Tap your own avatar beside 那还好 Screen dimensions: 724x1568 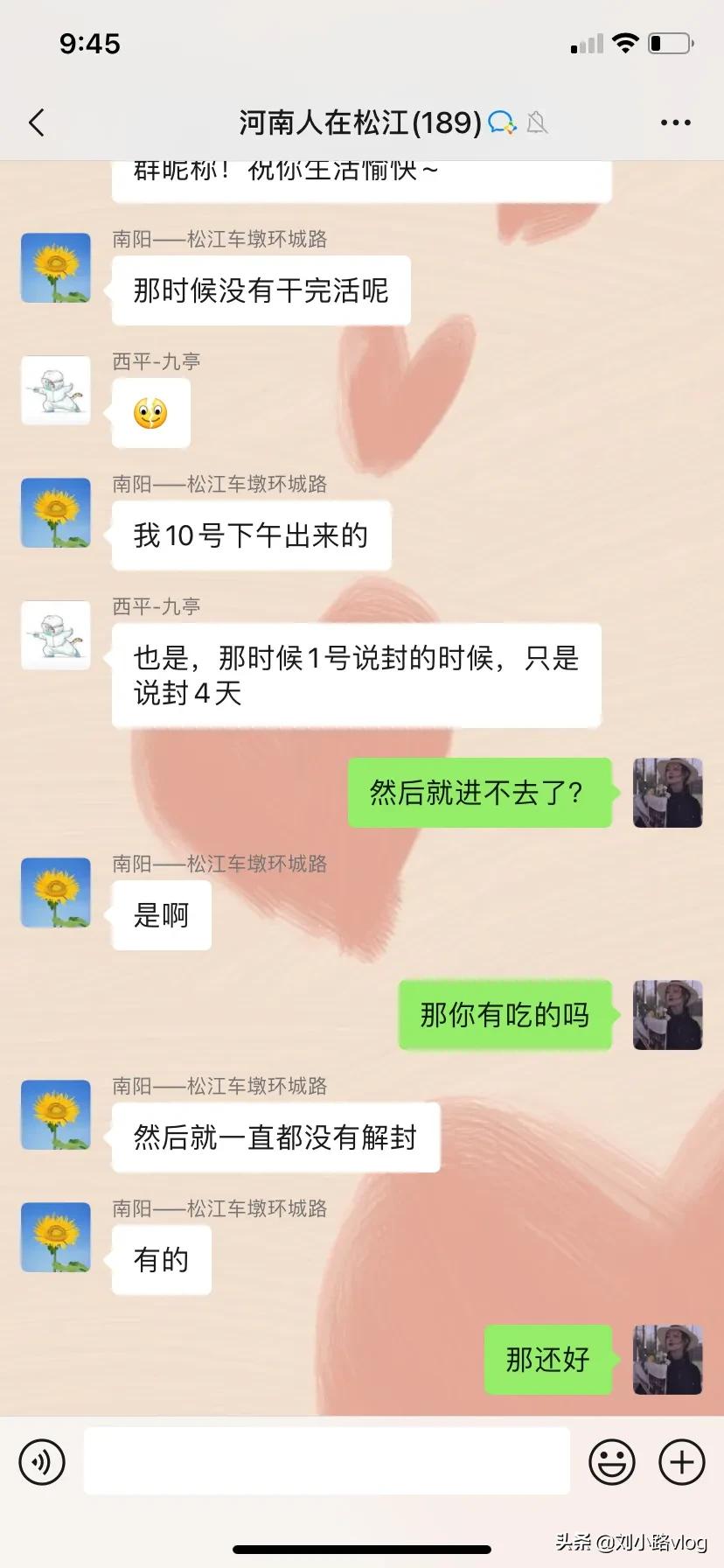tap(667, 1359)
